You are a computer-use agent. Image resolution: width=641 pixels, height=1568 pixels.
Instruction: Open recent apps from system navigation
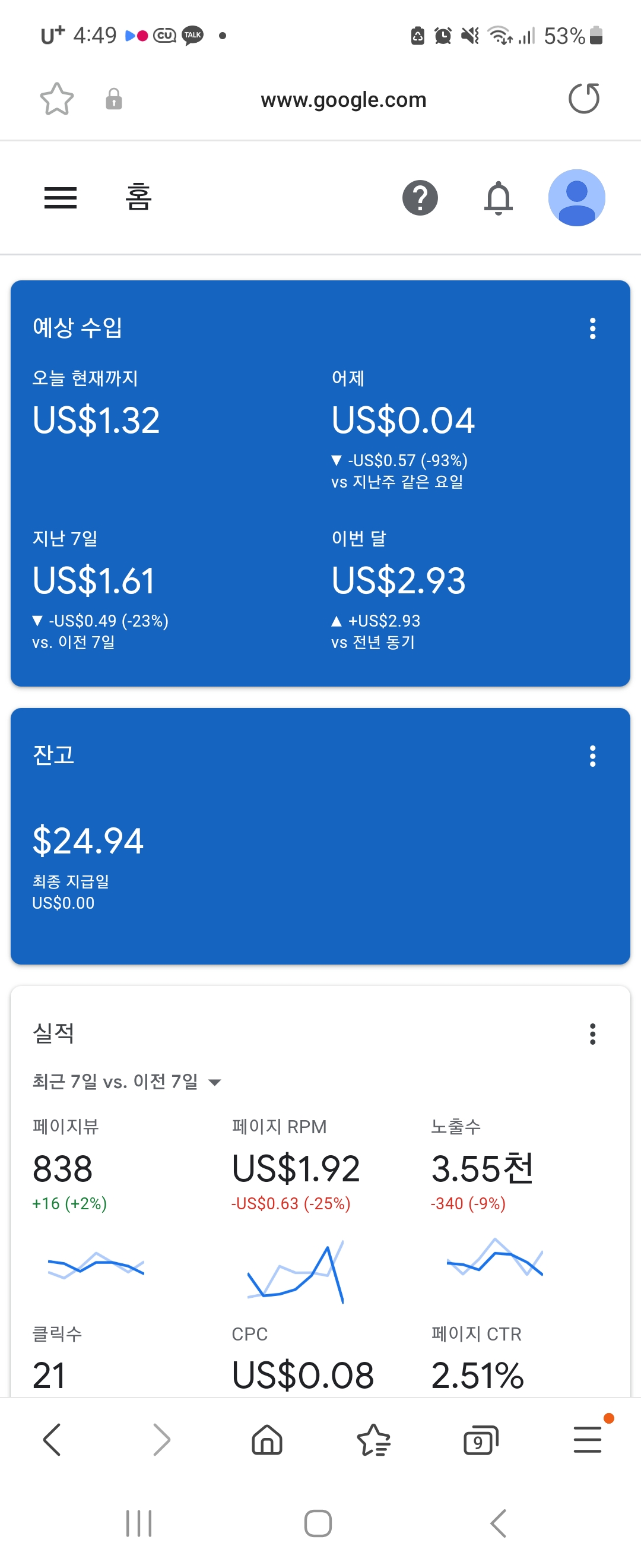tap(139, 1523)
